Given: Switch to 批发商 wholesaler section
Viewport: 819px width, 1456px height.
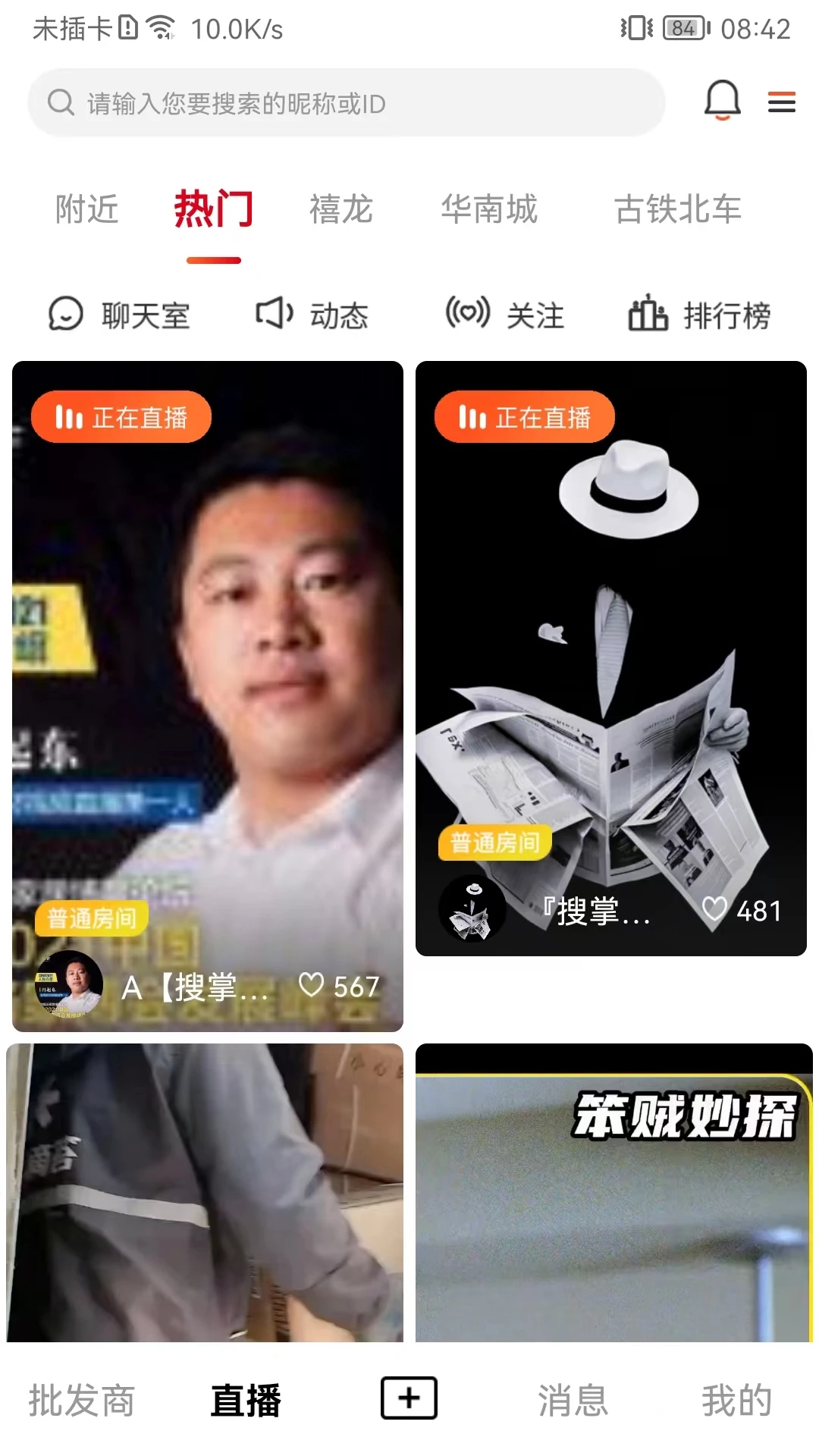Looking at the screenshot, I should [82, 1399].
